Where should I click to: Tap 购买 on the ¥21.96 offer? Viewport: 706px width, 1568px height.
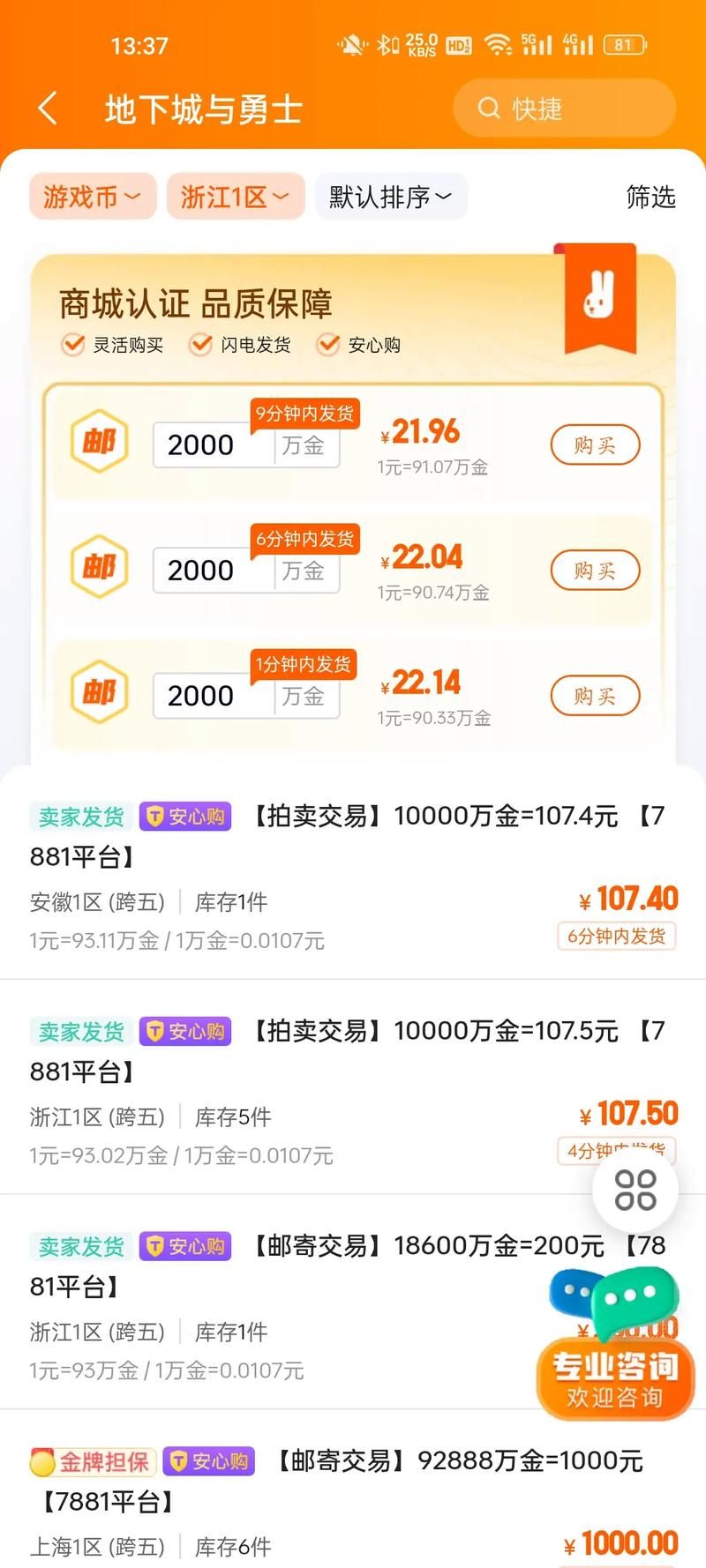[595, 445]
